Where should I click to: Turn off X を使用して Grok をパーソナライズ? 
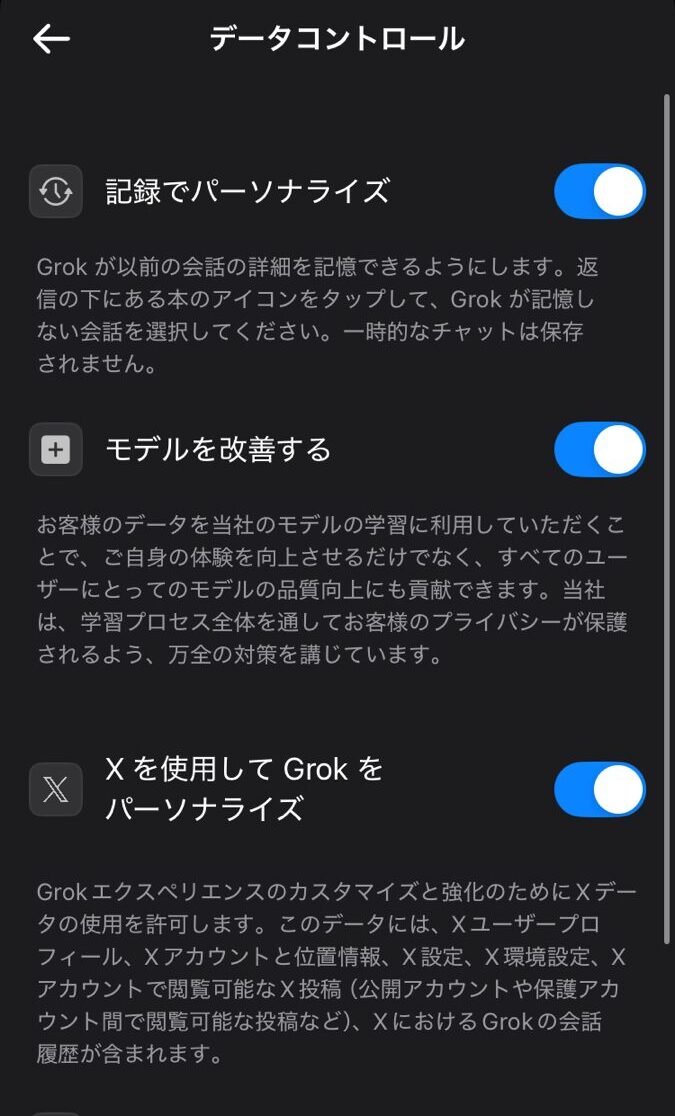click(599, 789)
